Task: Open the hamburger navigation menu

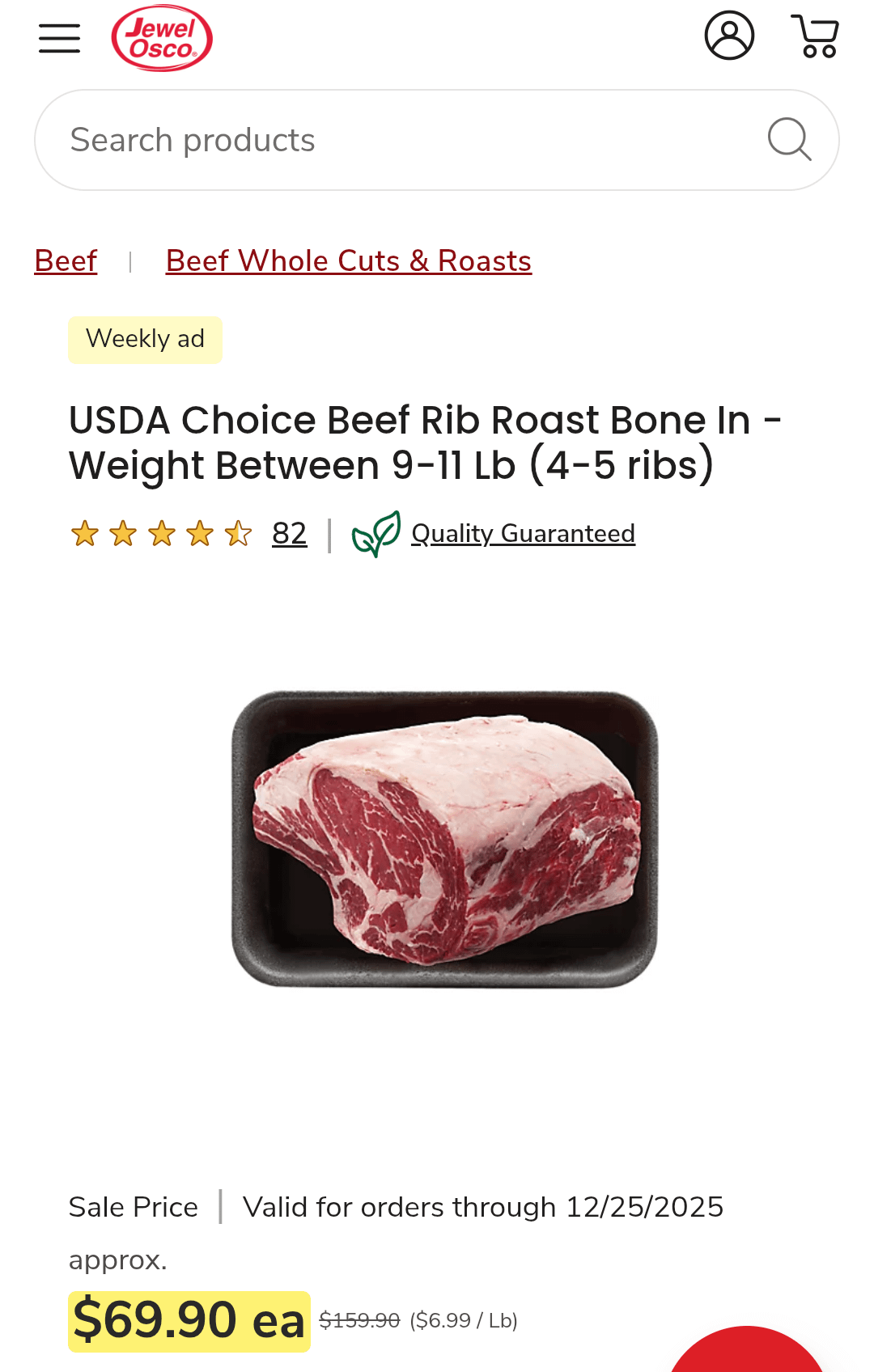Action: click(x=59, y=38)
